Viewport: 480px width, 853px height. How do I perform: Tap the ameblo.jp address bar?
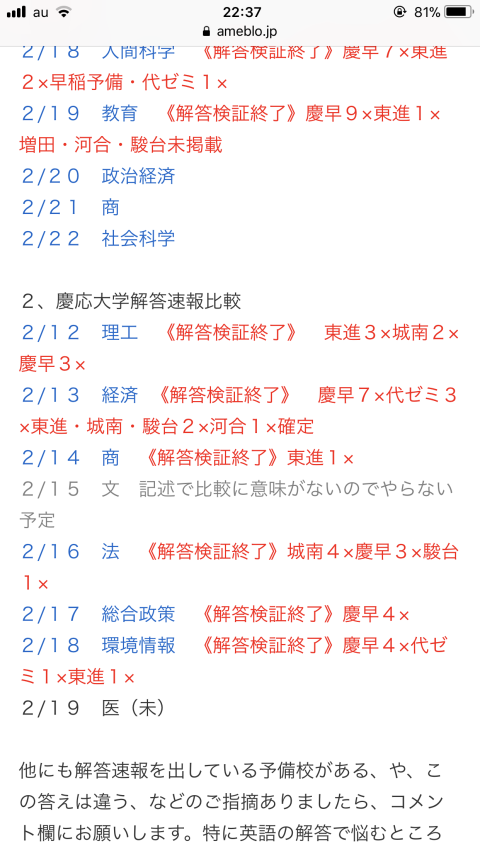240,31
